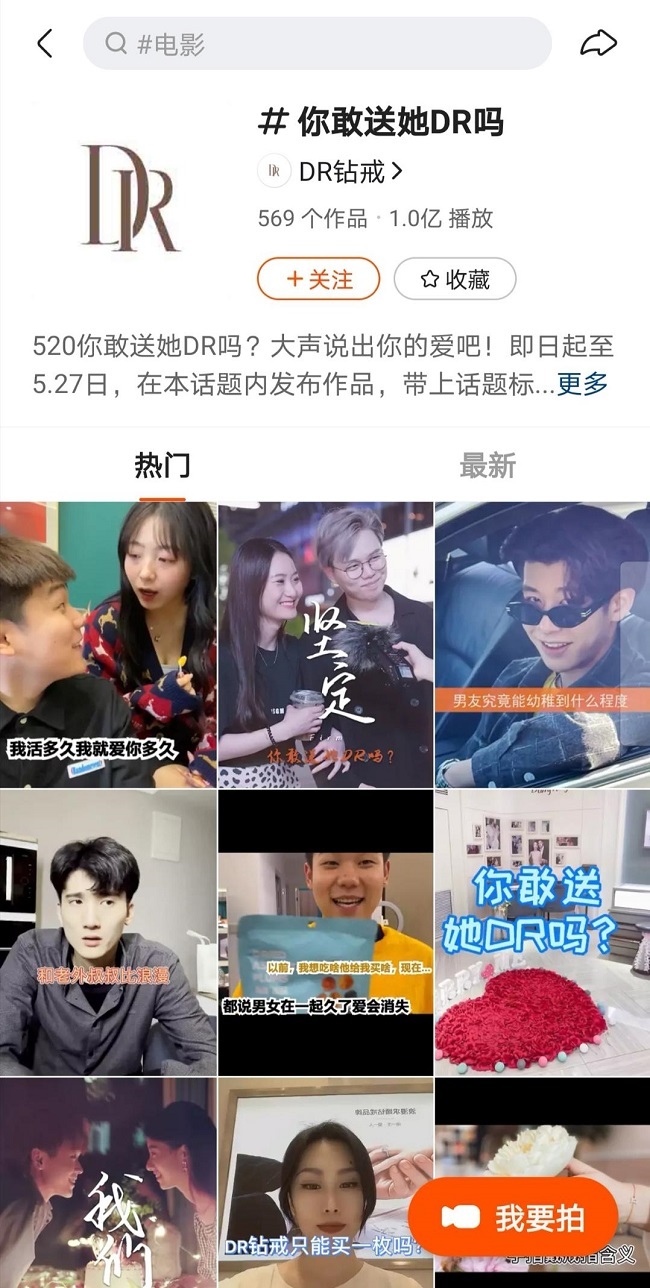Go back using the top-left arrow
Image resolution: width=650 pixels, height=1288 pixels.
pos(44,43)
